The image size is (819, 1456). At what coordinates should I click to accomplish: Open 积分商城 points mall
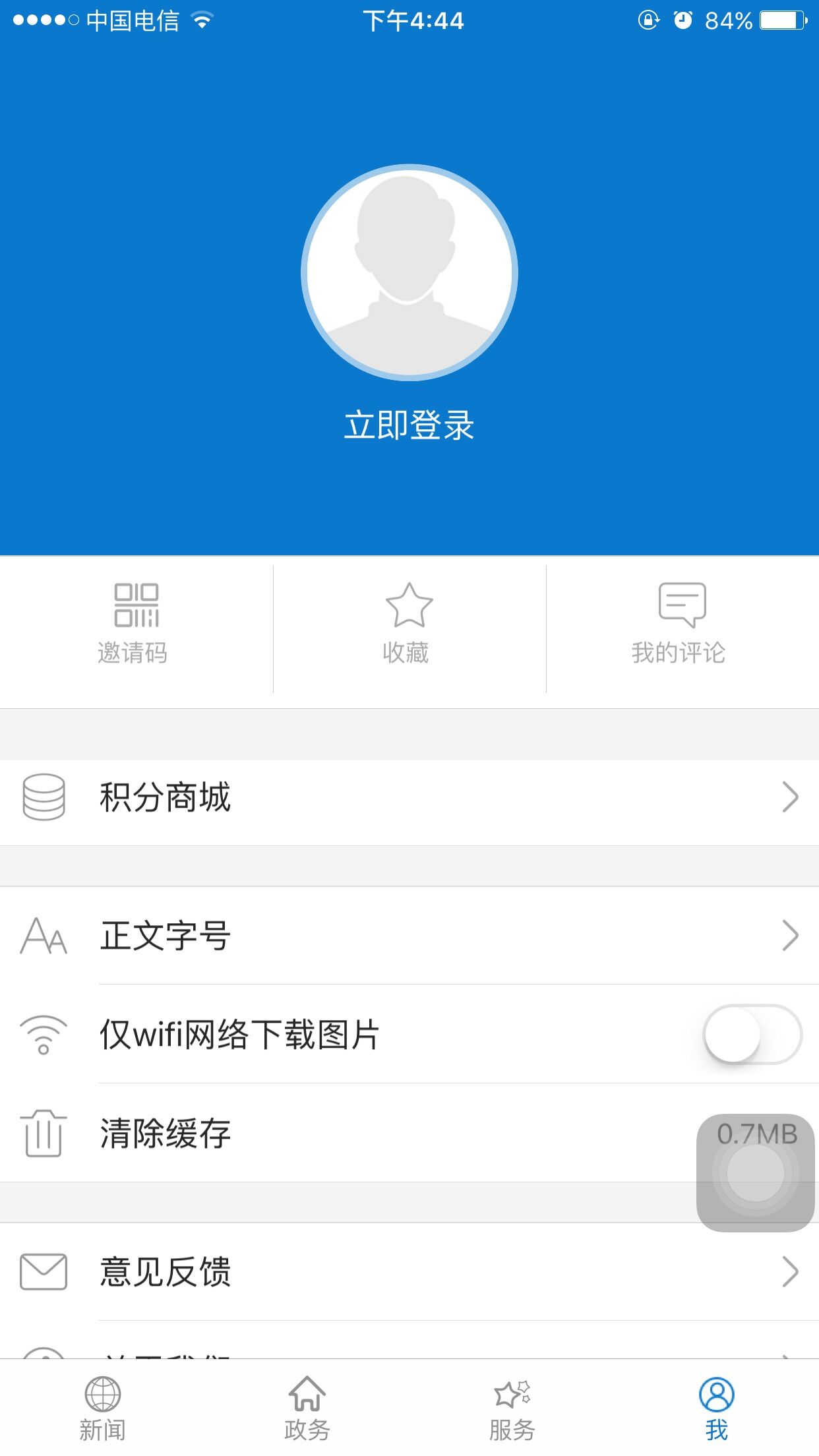[409, 797]
